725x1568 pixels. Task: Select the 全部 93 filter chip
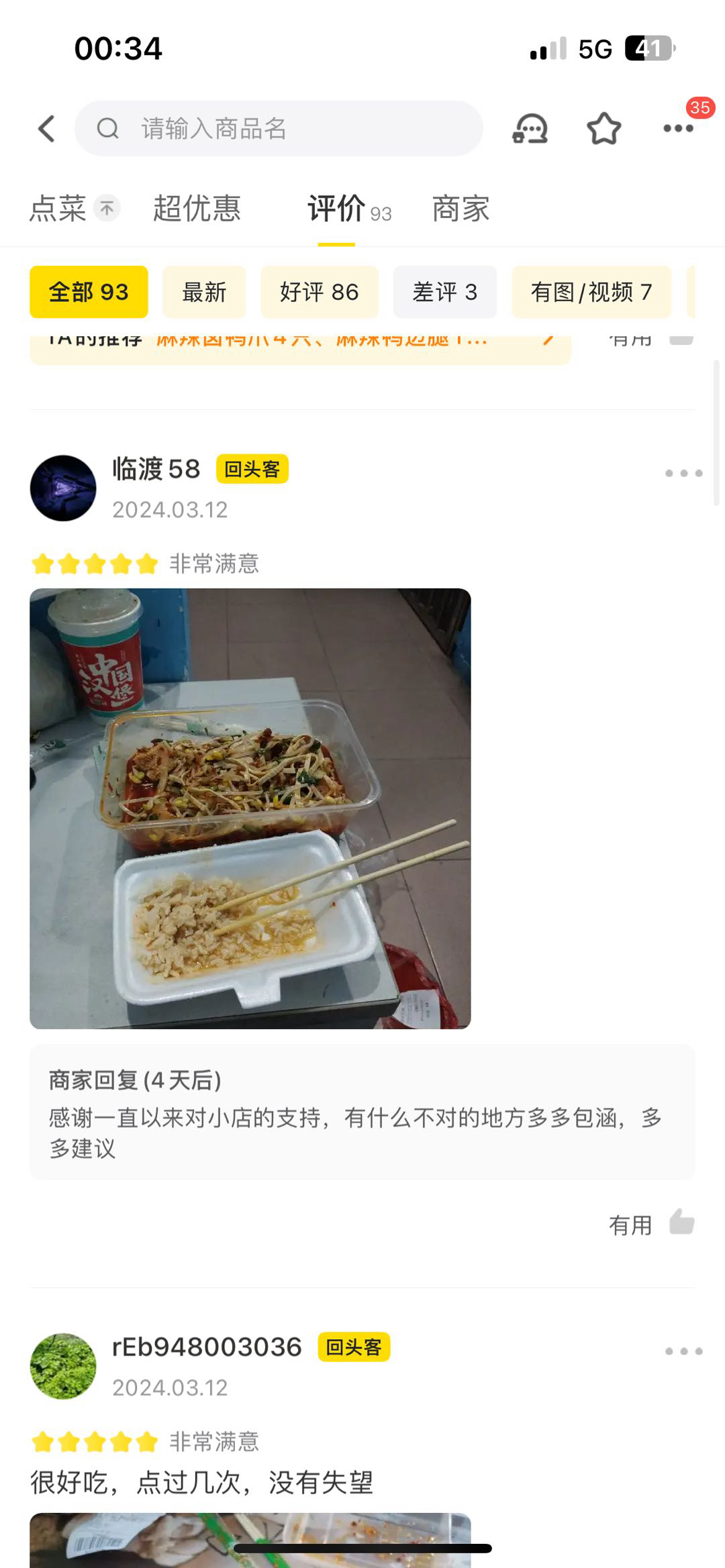point(89,292)
